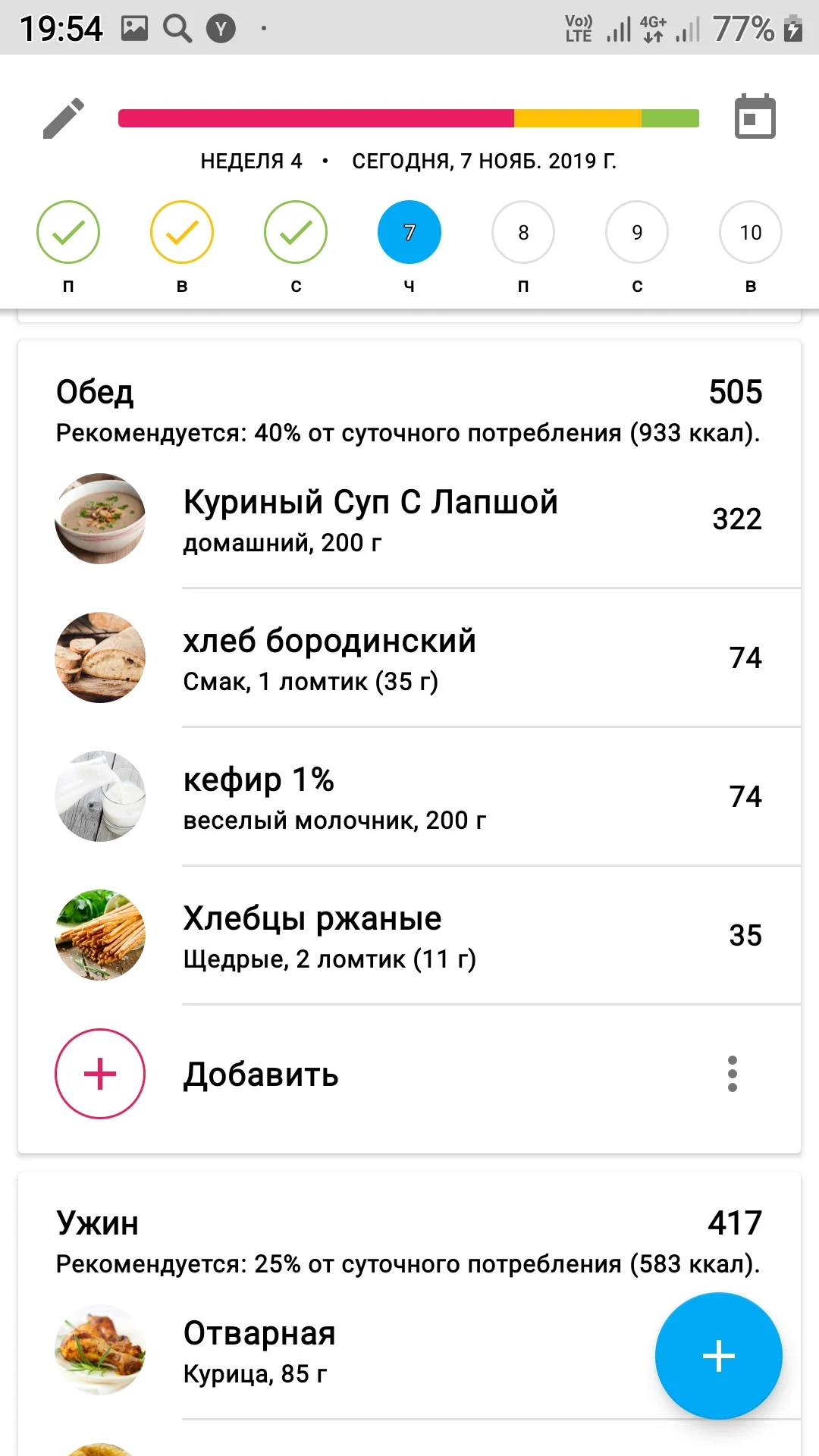Open Хлебцы ржаные entry
819x1456 pixels.
[409, 936]
